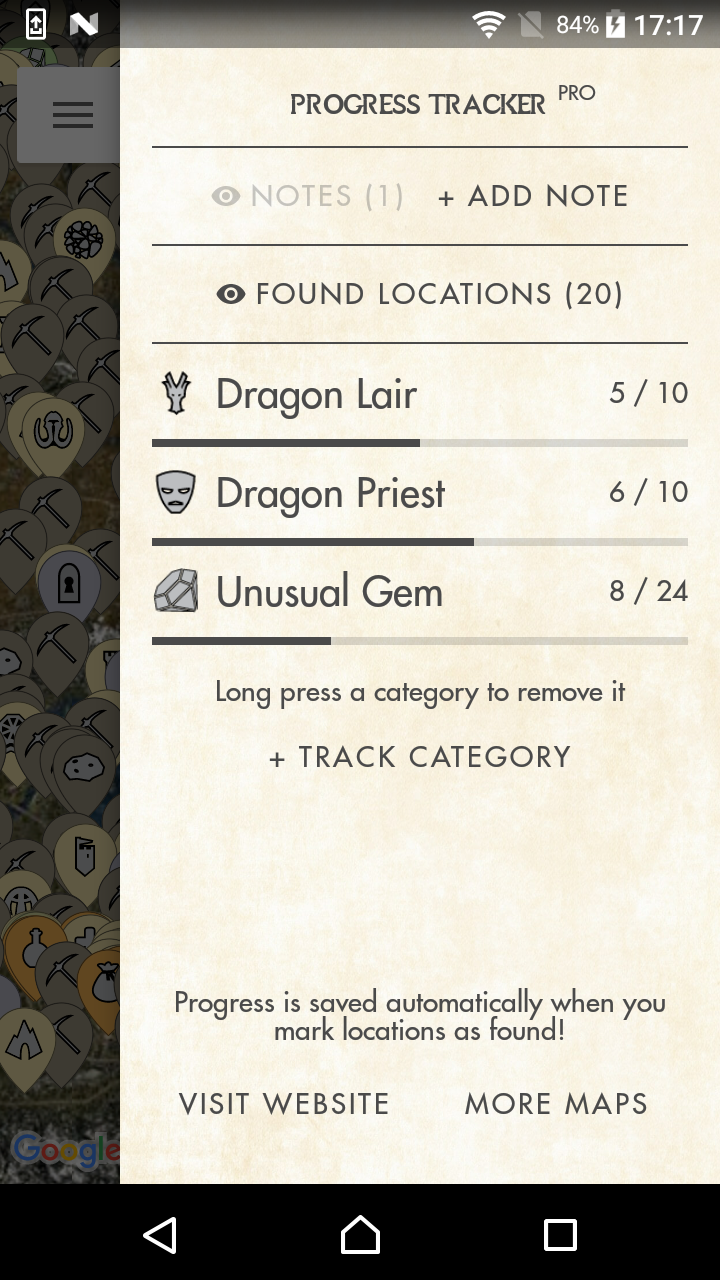The image size is (720, 1280).
Task: Go back with the system back button
Action: pyautogui.click(x=160, y=1235)
